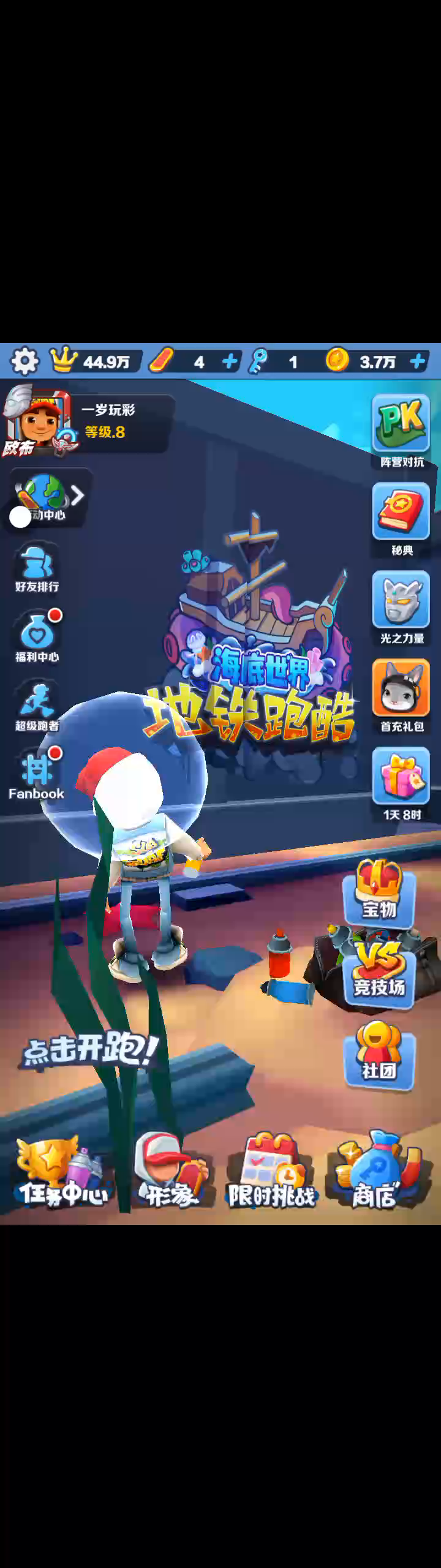The image size is (441, 1568).
Task: Open Fanbook community
Action: 37,775
